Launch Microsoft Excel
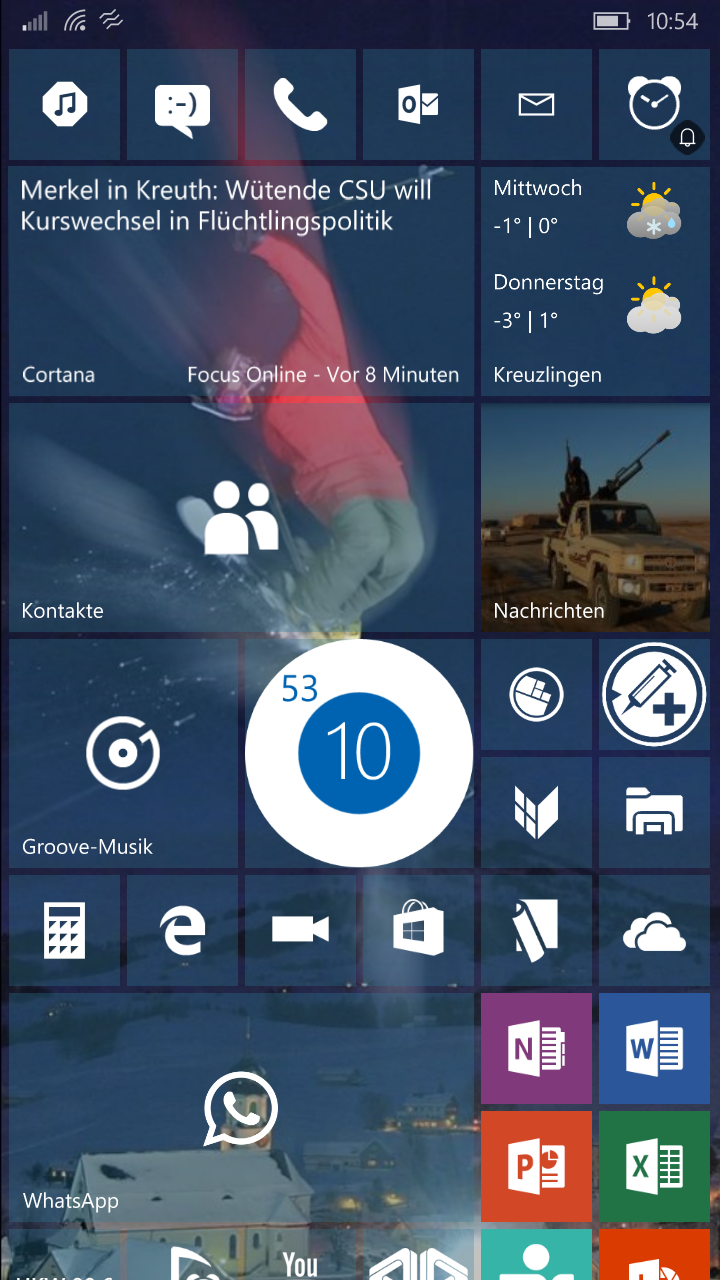 click(x=654, y=1166)
